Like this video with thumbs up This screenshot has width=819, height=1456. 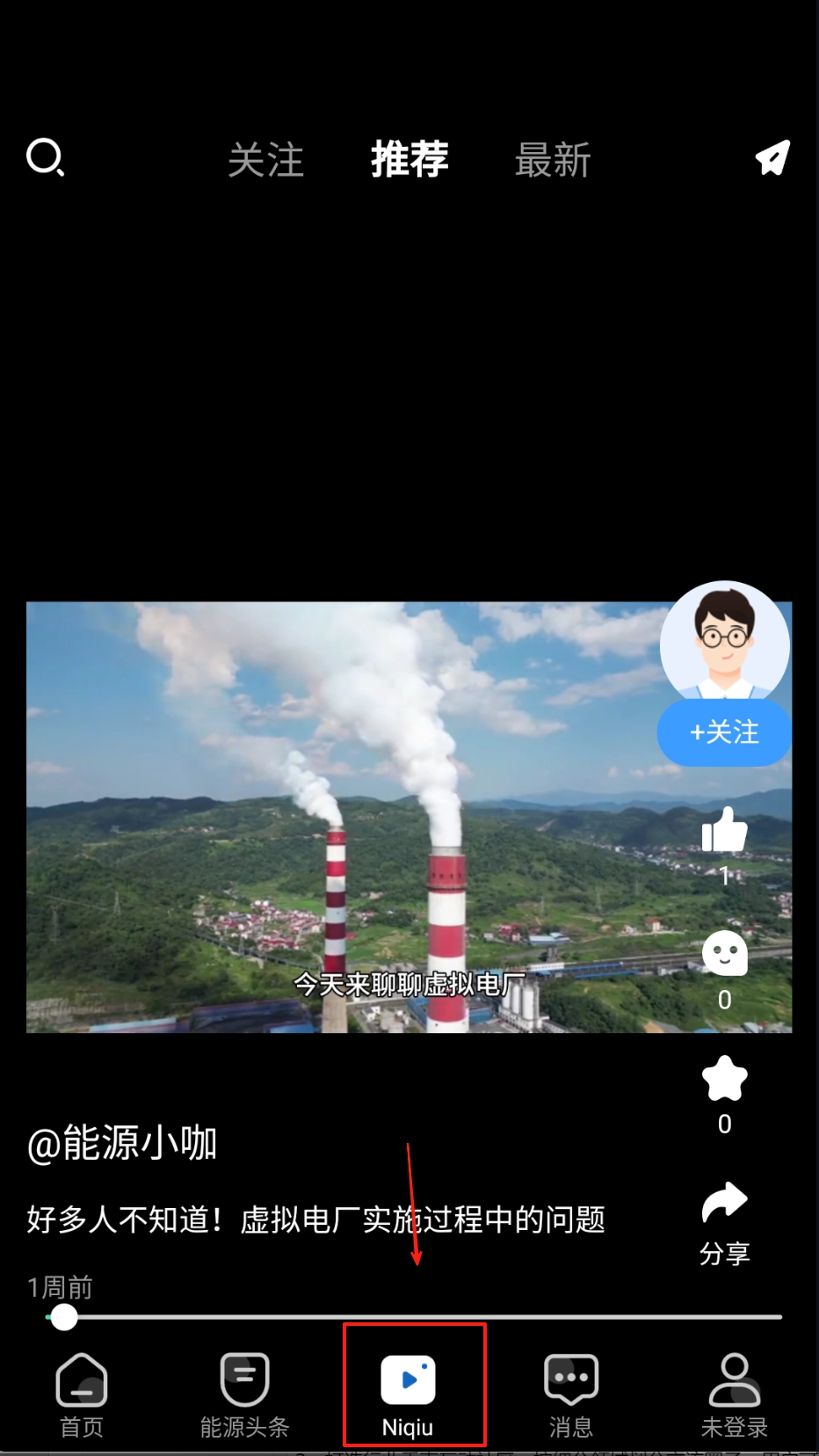[724, 831]
